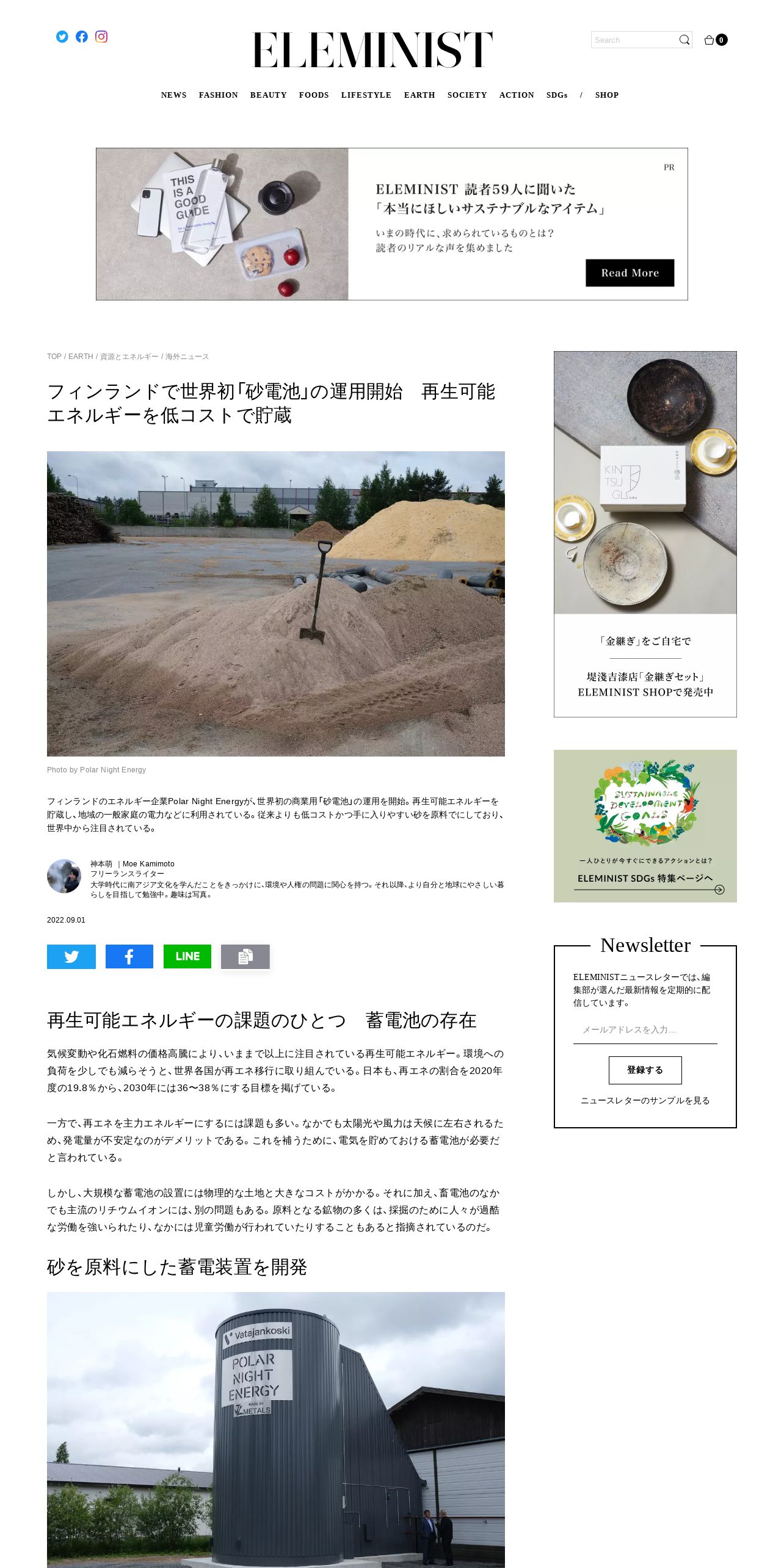Share the article via LINE
This screenshot has height=1568, width=784.
[x=187, y=957]
